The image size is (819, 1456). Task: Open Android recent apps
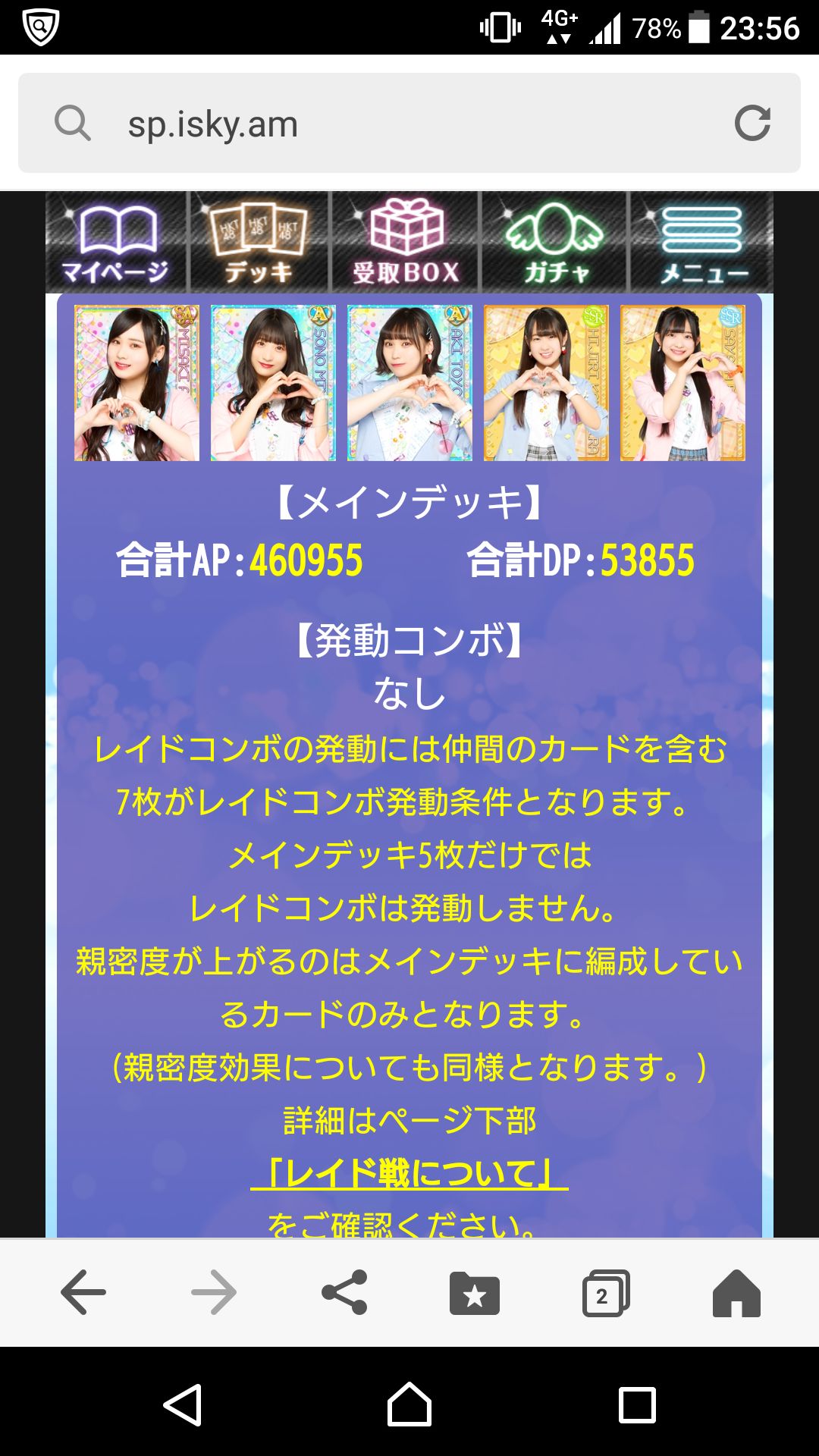[637, 1405]
